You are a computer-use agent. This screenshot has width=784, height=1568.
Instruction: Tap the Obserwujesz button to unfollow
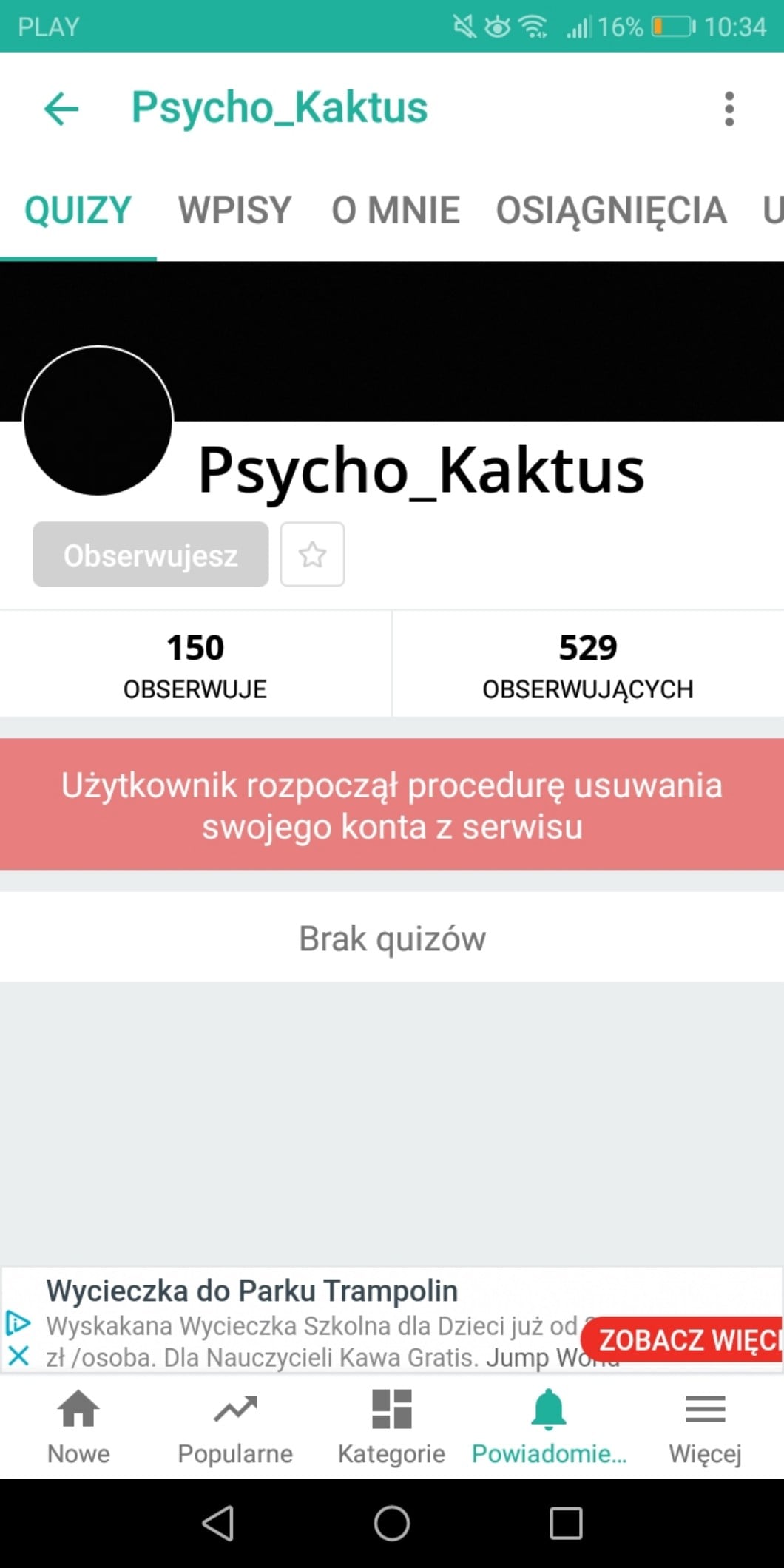click(150, 555)
